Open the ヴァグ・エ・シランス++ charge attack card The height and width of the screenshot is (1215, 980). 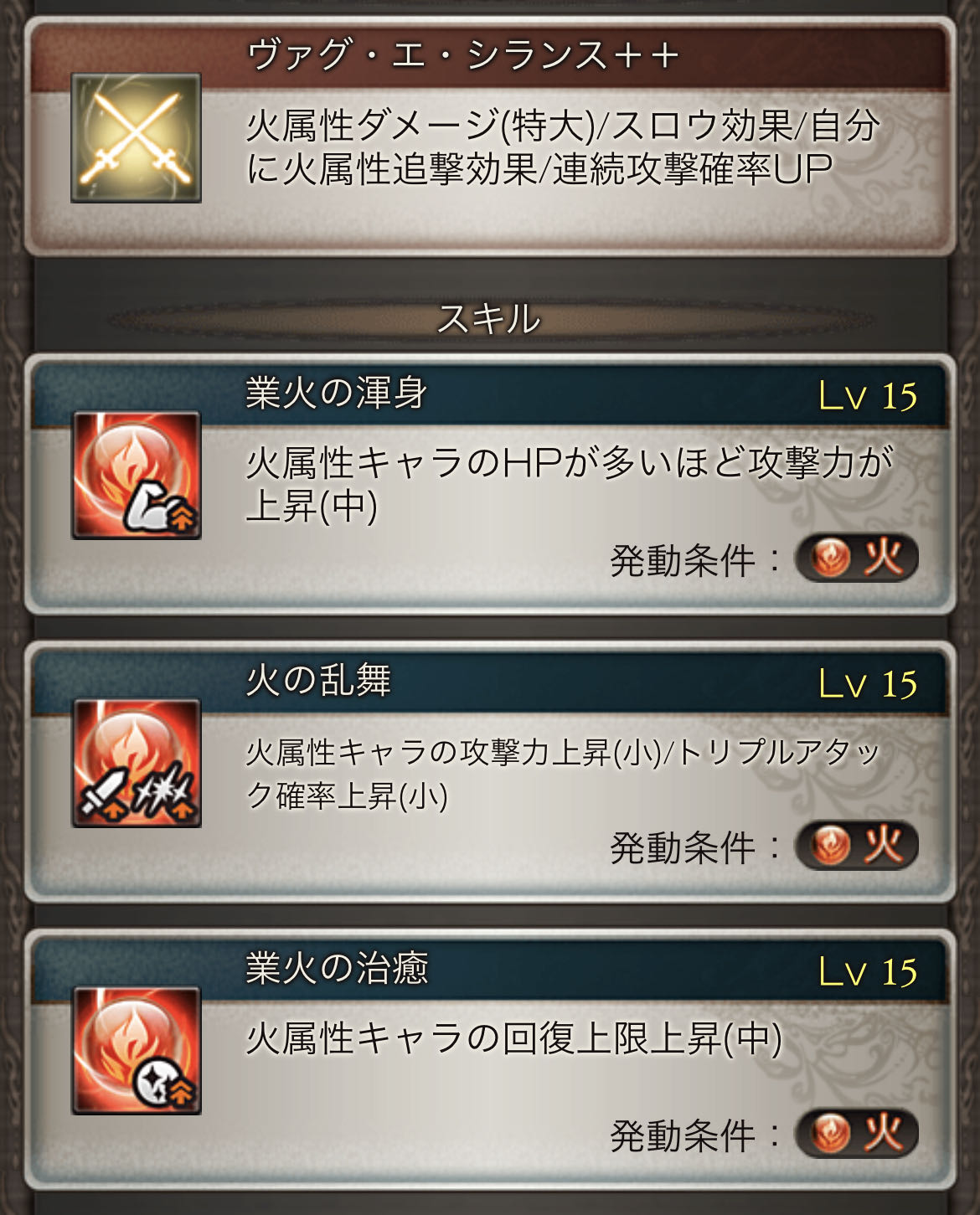pos(490,138)
